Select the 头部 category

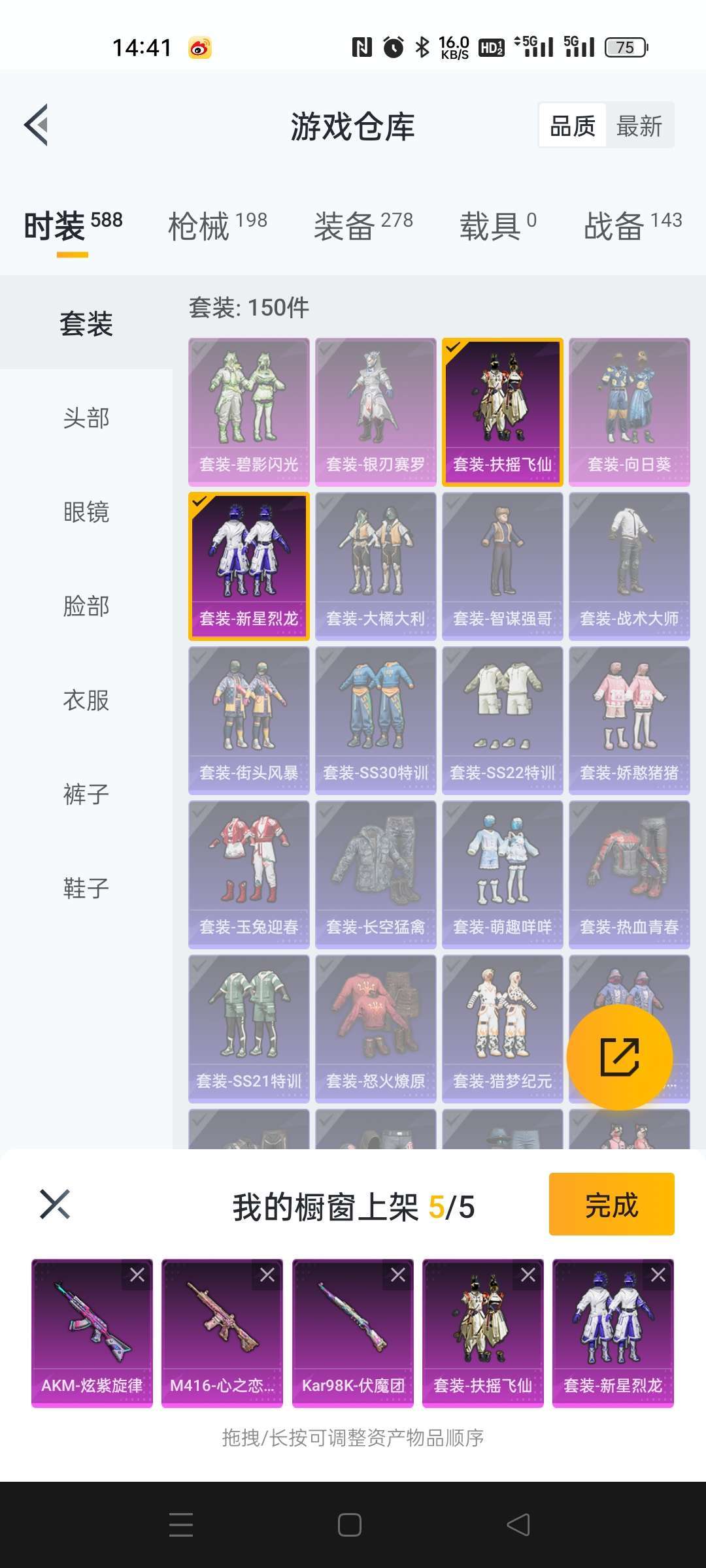86,418
